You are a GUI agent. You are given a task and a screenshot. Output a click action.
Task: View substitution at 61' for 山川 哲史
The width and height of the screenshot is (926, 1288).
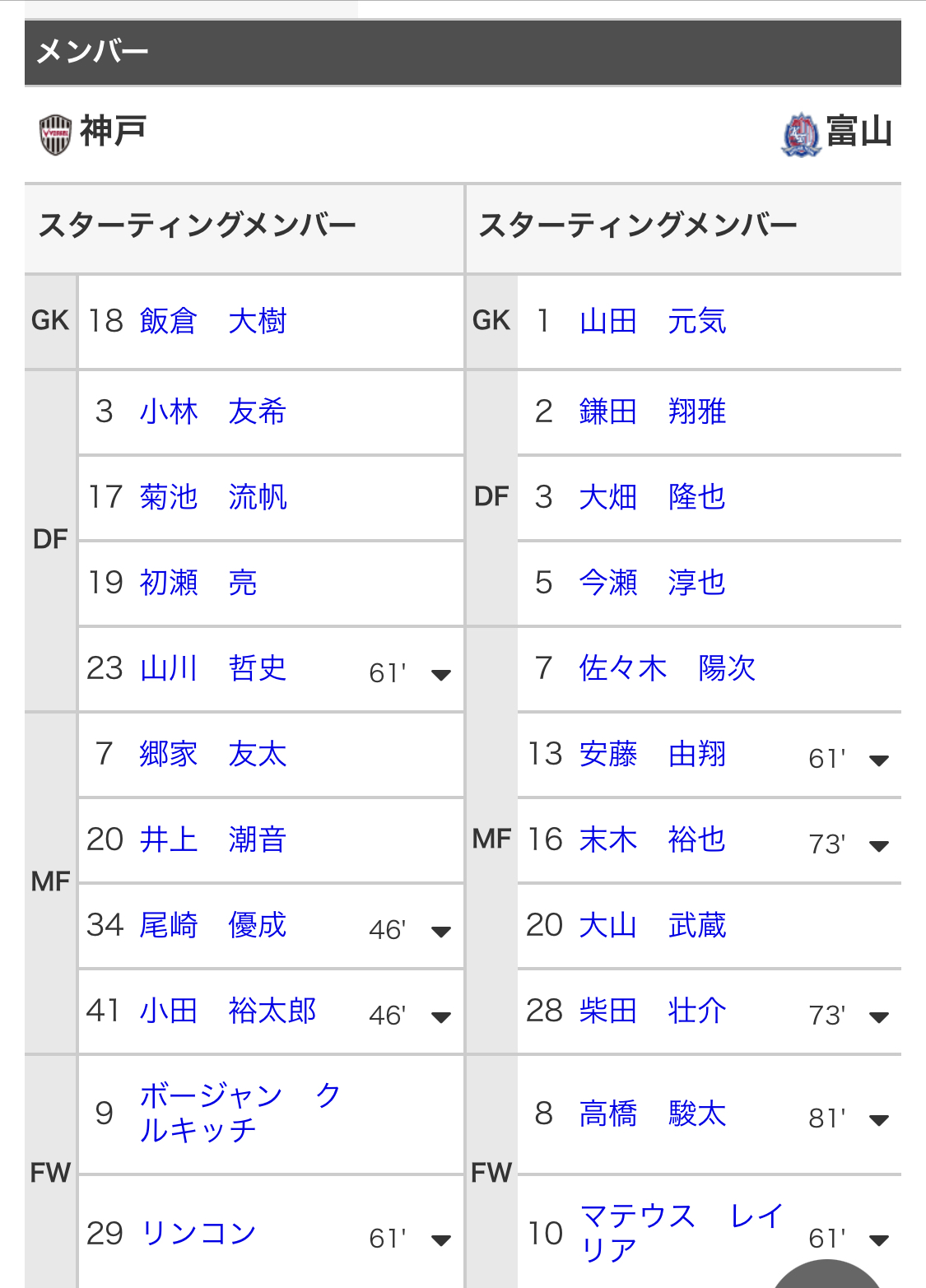click(x=440, y=675)
